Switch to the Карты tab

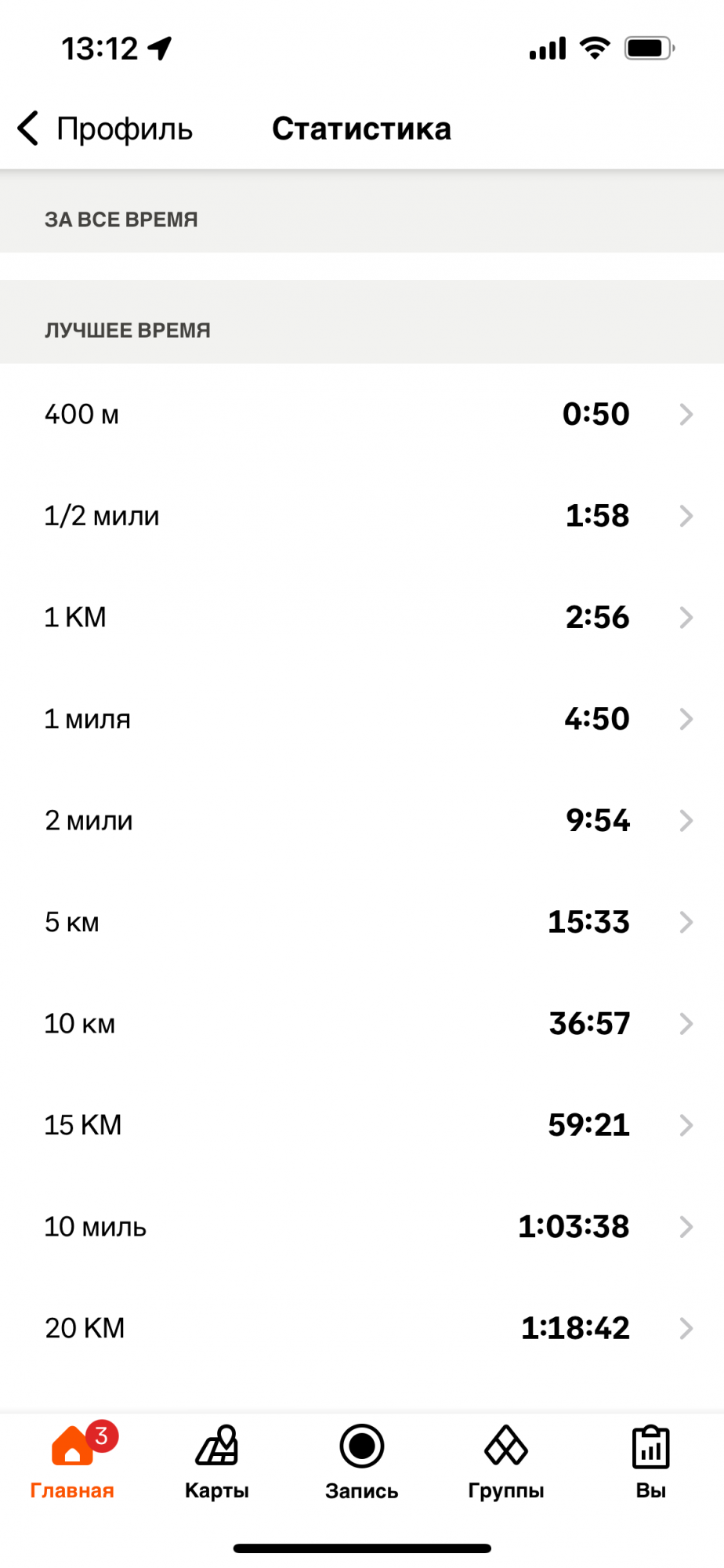click(217, 1462)
